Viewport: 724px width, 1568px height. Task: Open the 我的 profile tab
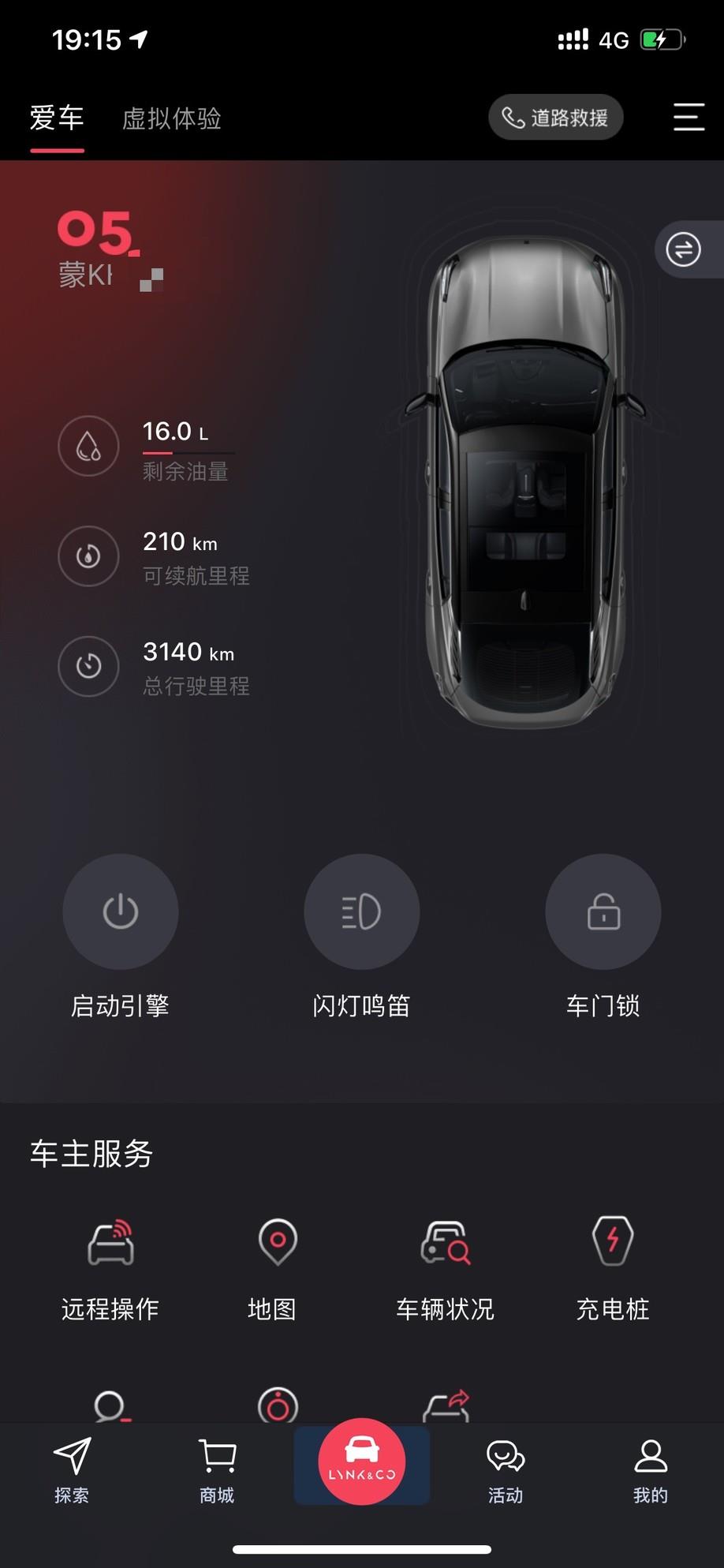[651, 1469]
